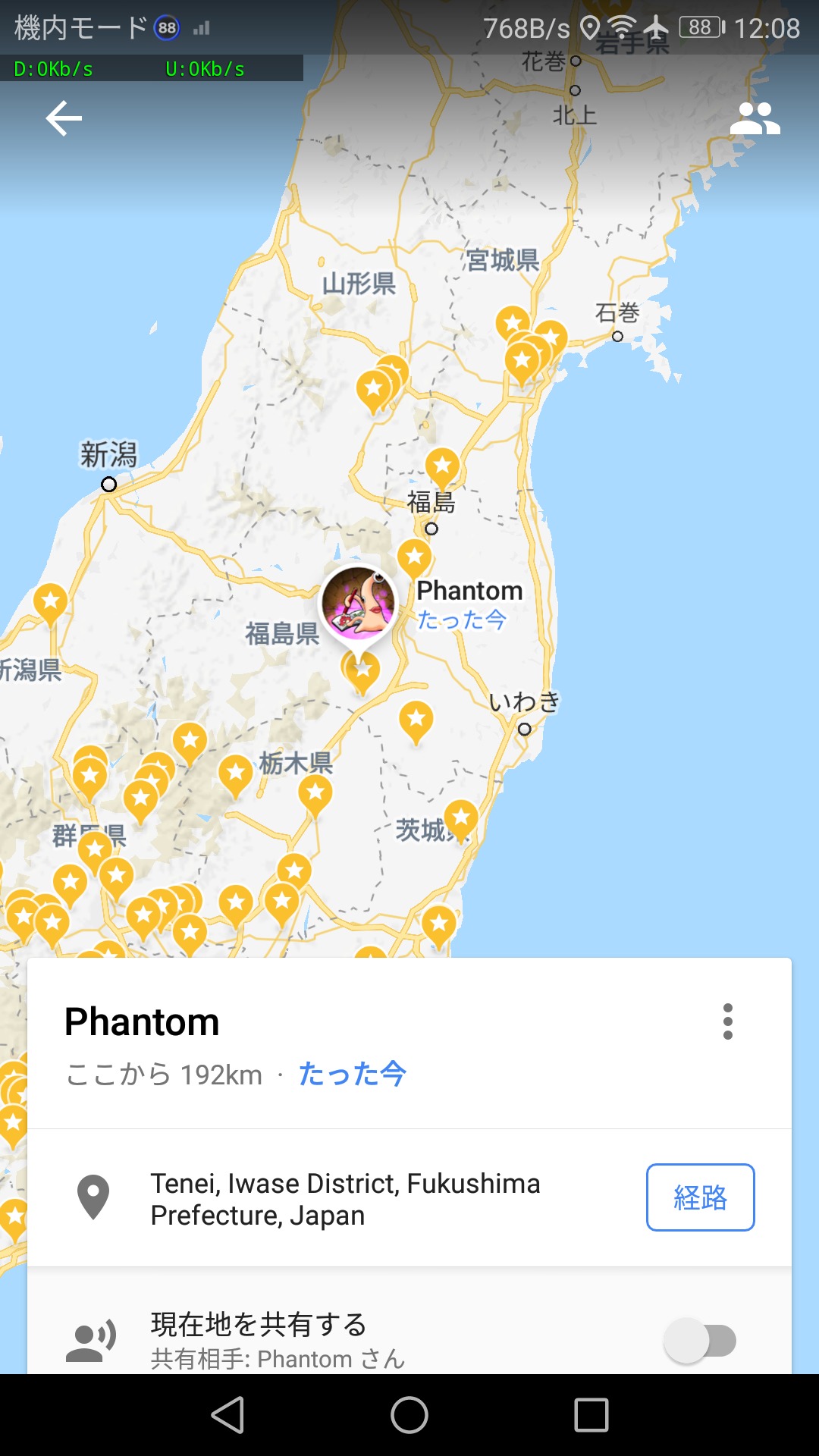The height and width of the screenshot is (1456, 819).
Task: Get directions with the 経路 button
Action: click(700, 1197)
